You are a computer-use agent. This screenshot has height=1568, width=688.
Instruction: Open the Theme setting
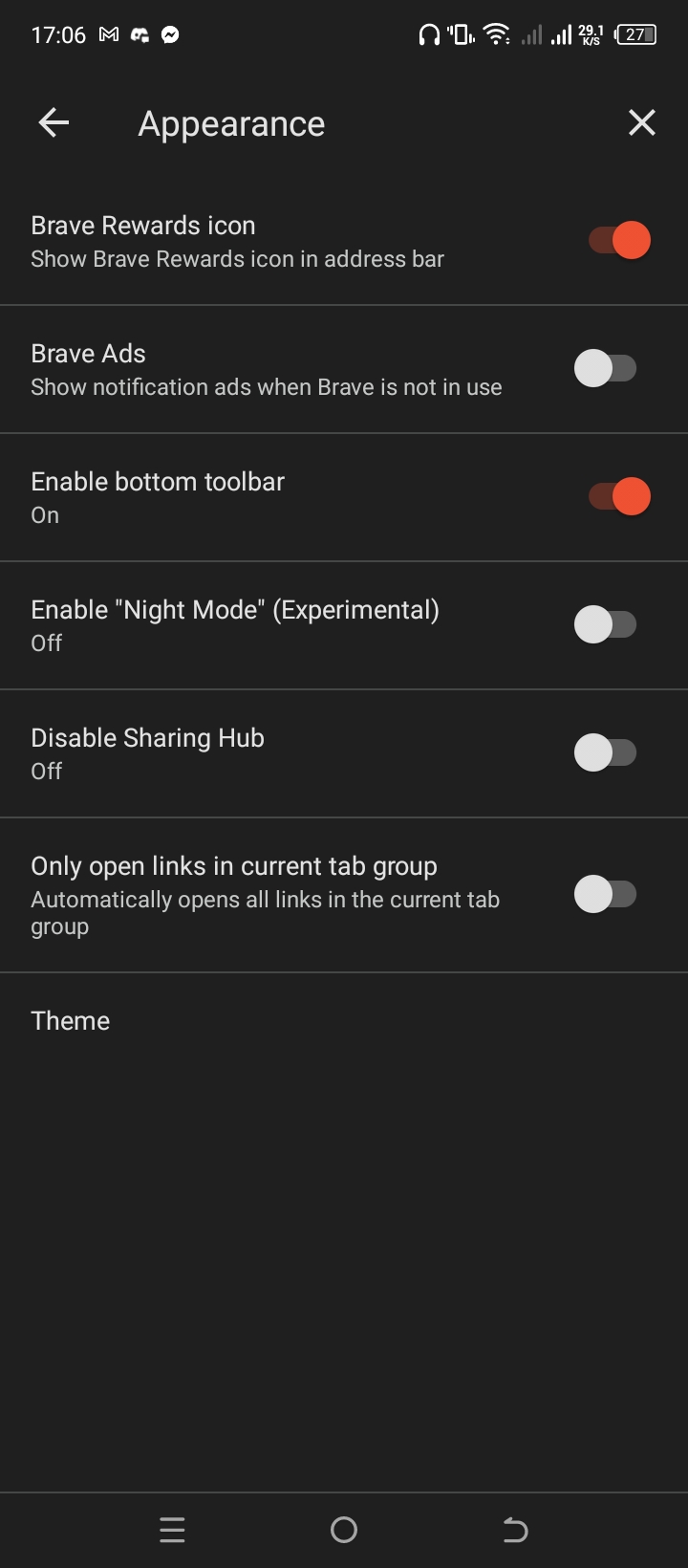click(x=344, y=1021)
